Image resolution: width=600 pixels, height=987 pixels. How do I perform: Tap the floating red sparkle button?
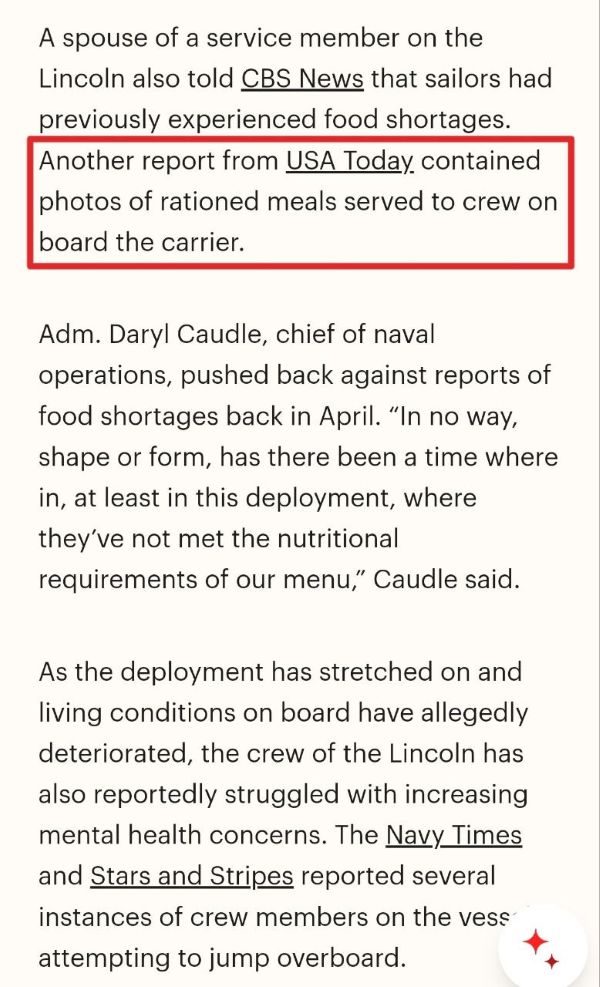(543, 947)
